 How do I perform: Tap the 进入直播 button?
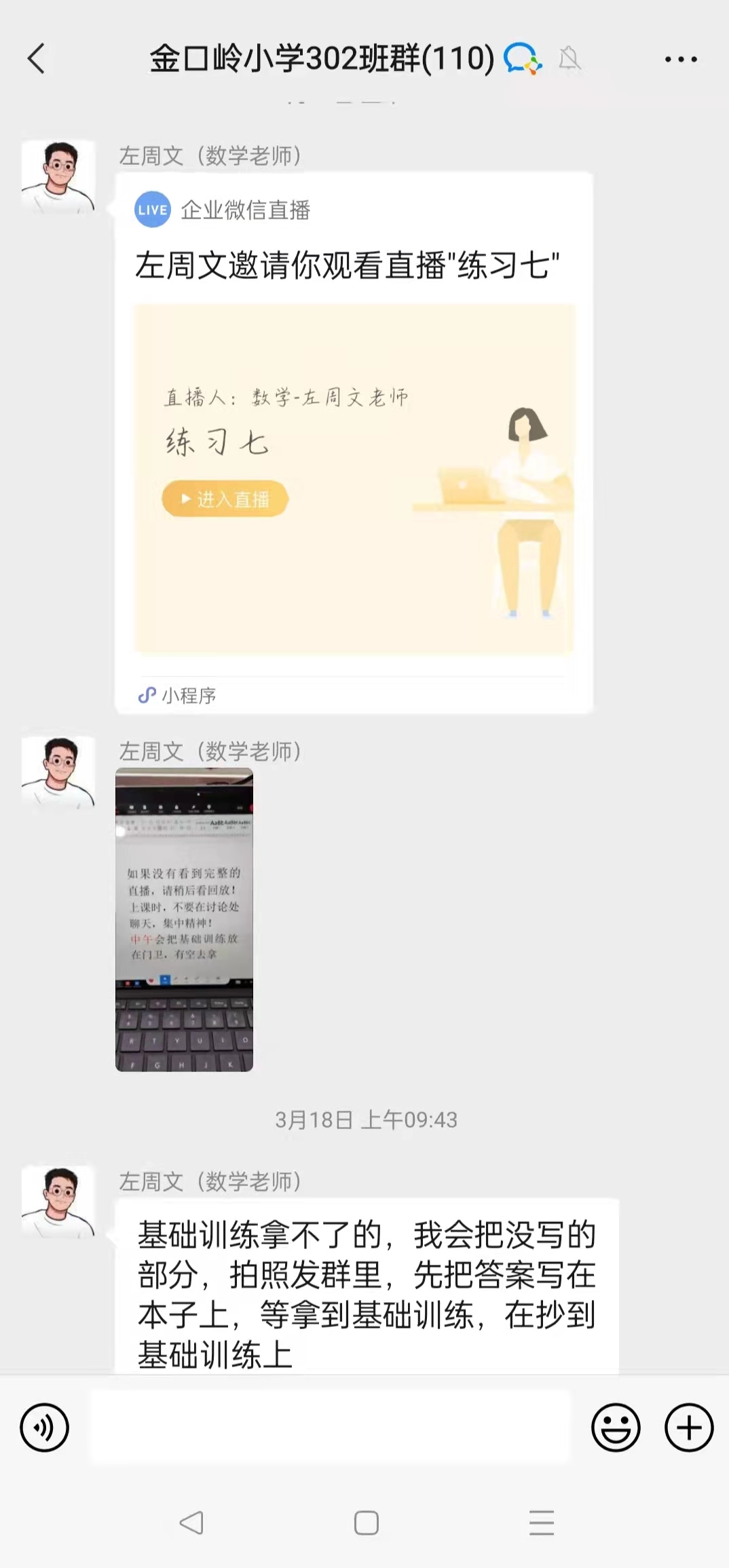tap(225, 499)
